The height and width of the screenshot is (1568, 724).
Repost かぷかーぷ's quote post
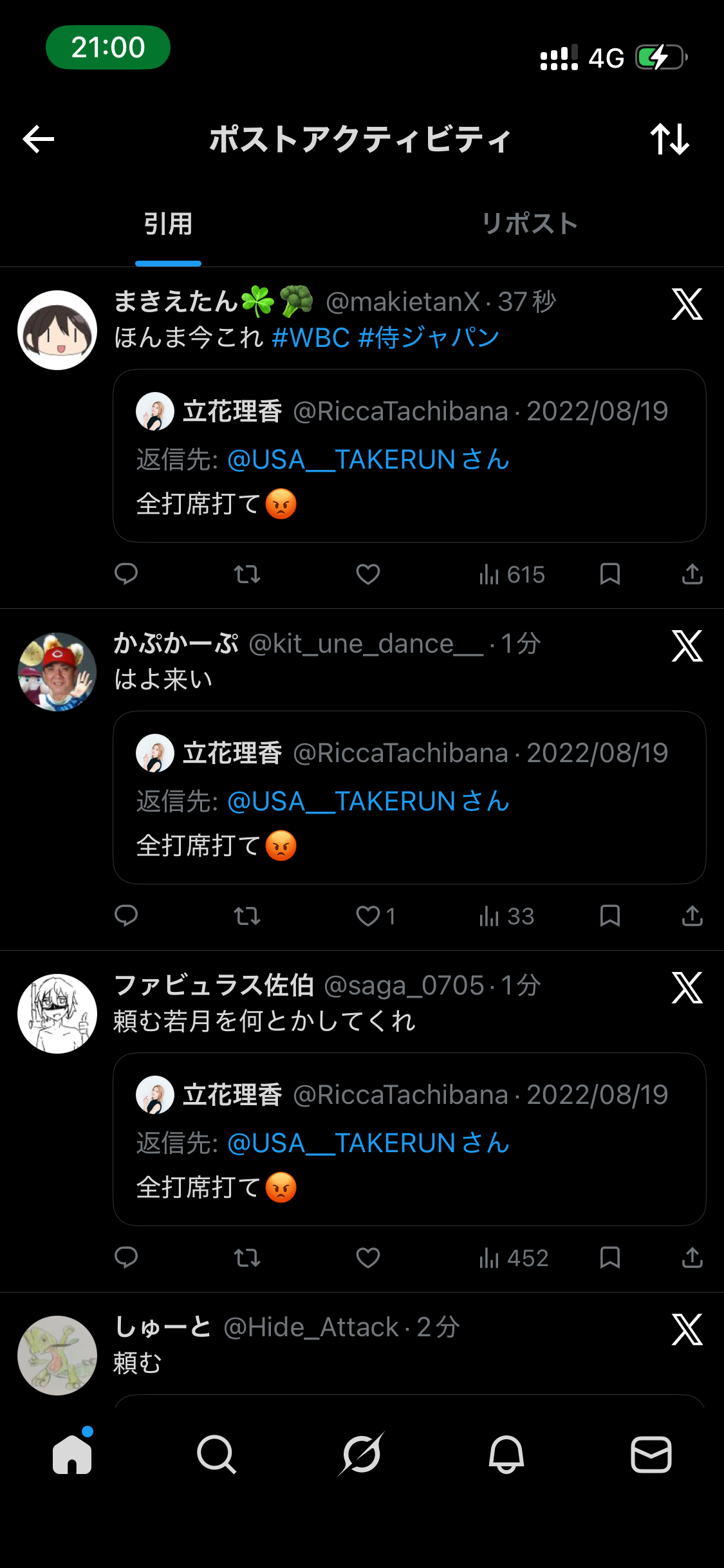247,916
